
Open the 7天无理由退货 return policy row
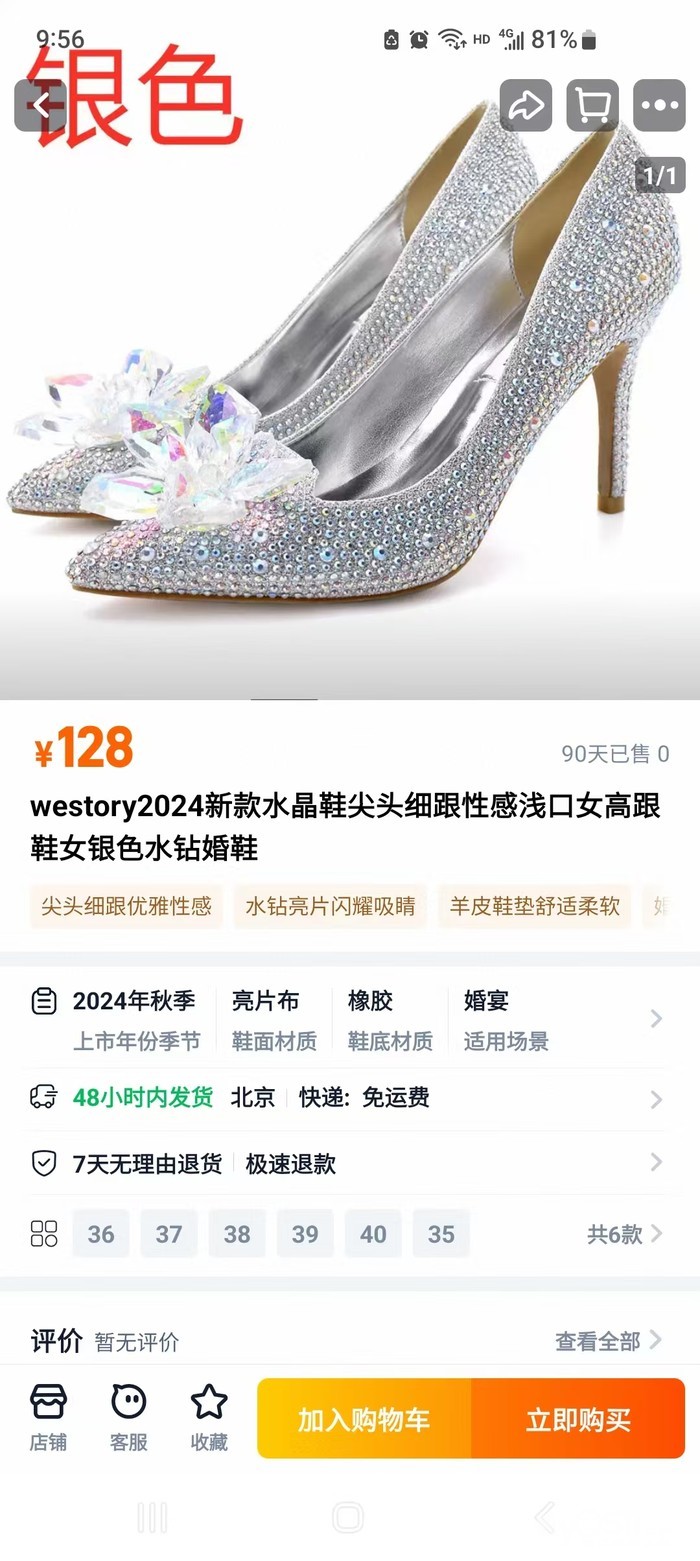coord(348,1163)
